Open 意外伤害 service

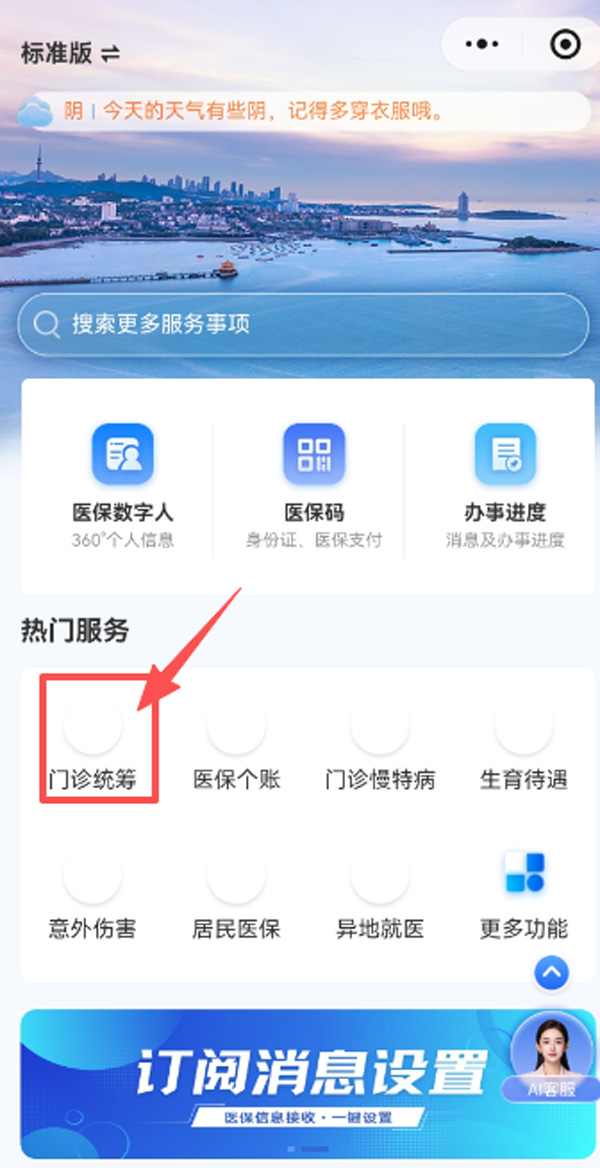(x=93, y=893)
